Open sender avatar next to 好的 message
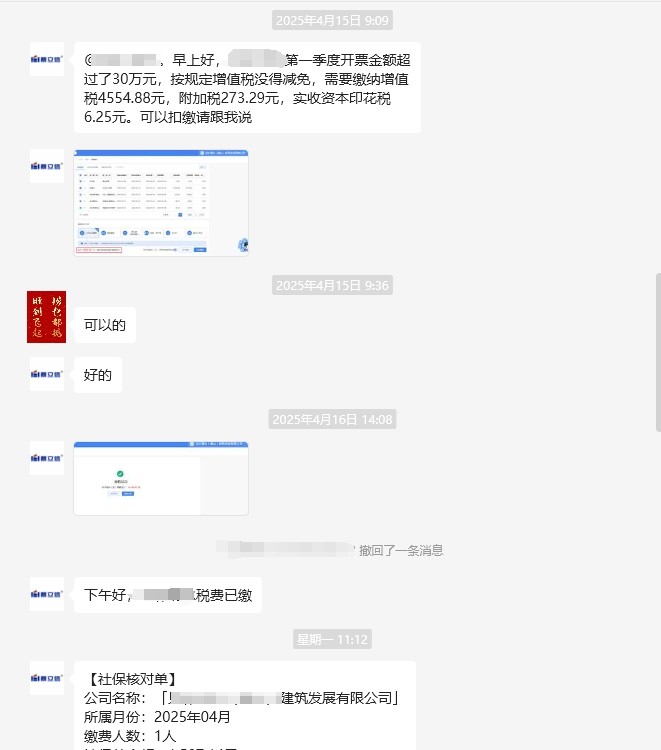The height and width of the screenshot is (750, 661). [46, 374]
